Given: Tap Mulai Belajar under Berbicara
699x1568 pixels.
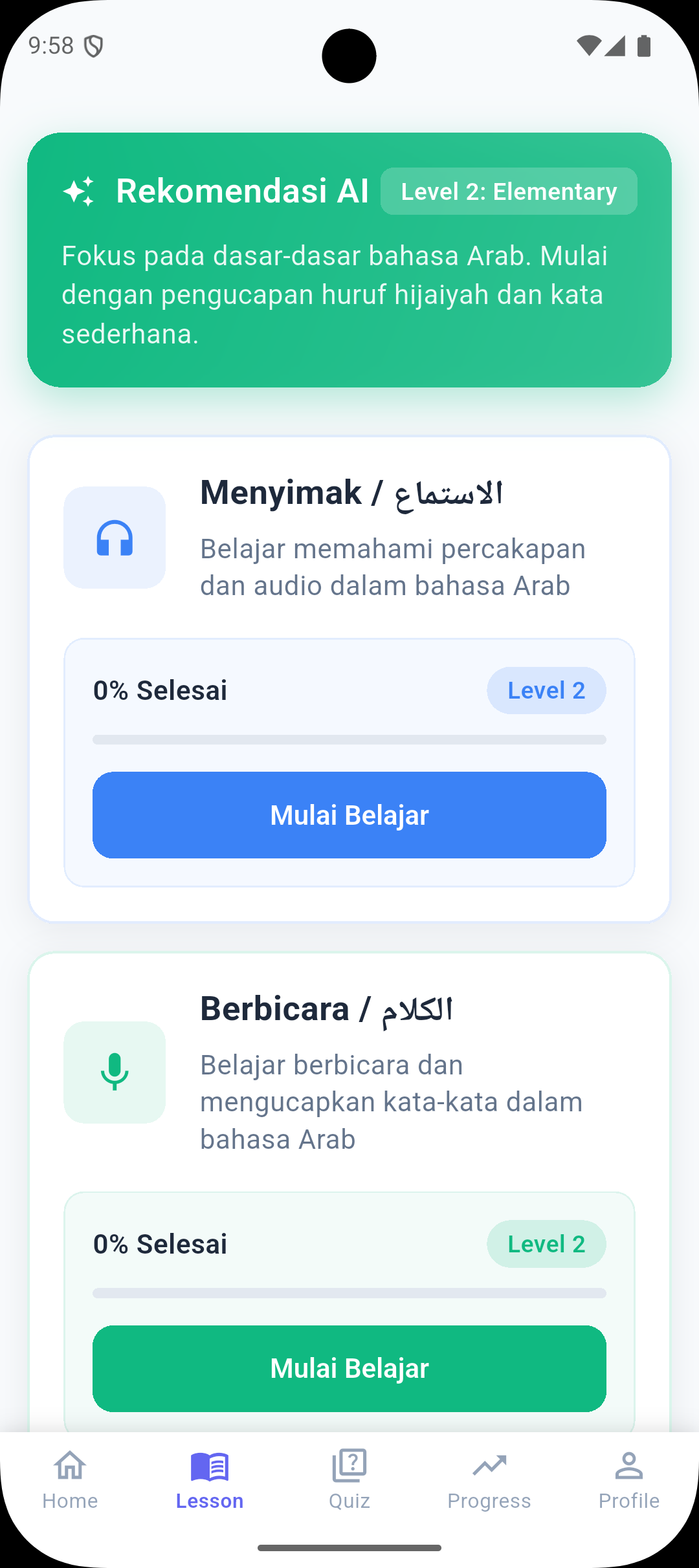Looking at the screenshot, I should [349, 1368].
